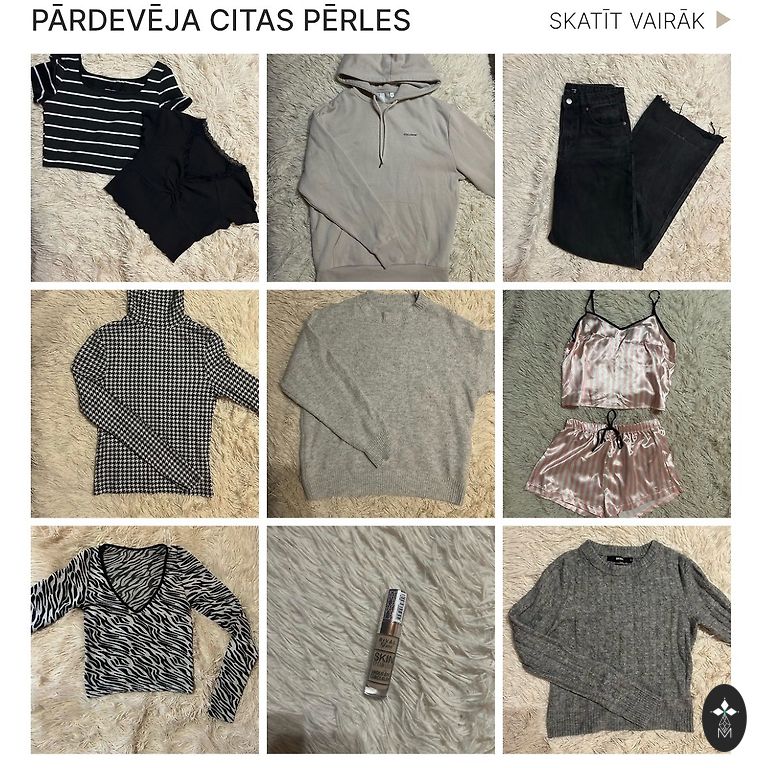View the pink satin pajama set
Image resolution: width=763 pixels, height=768 pixels.
(x=616, y=404)
